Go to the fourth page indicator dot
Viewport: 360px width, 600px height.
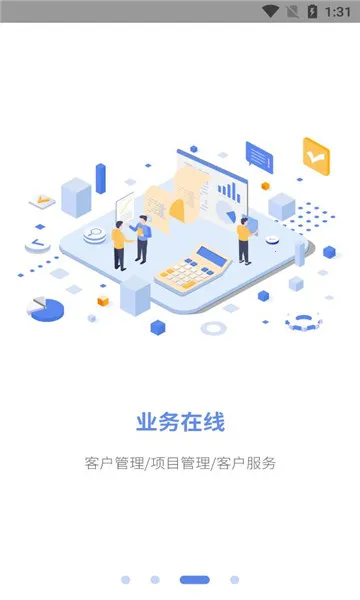coord(235,580)
